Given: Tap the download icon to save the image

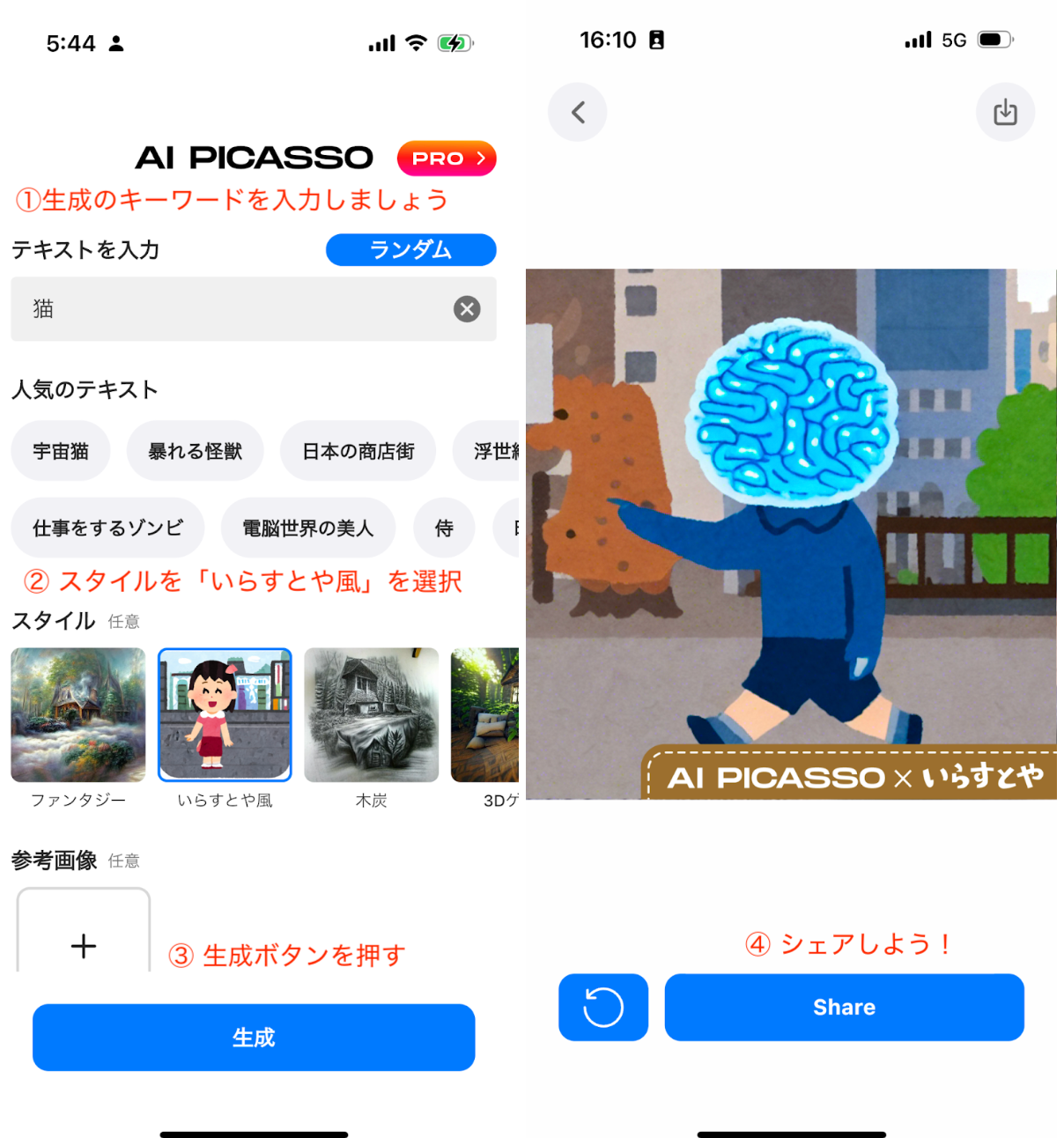Looking at the screenshot, I should click(x=1005, y=112).
